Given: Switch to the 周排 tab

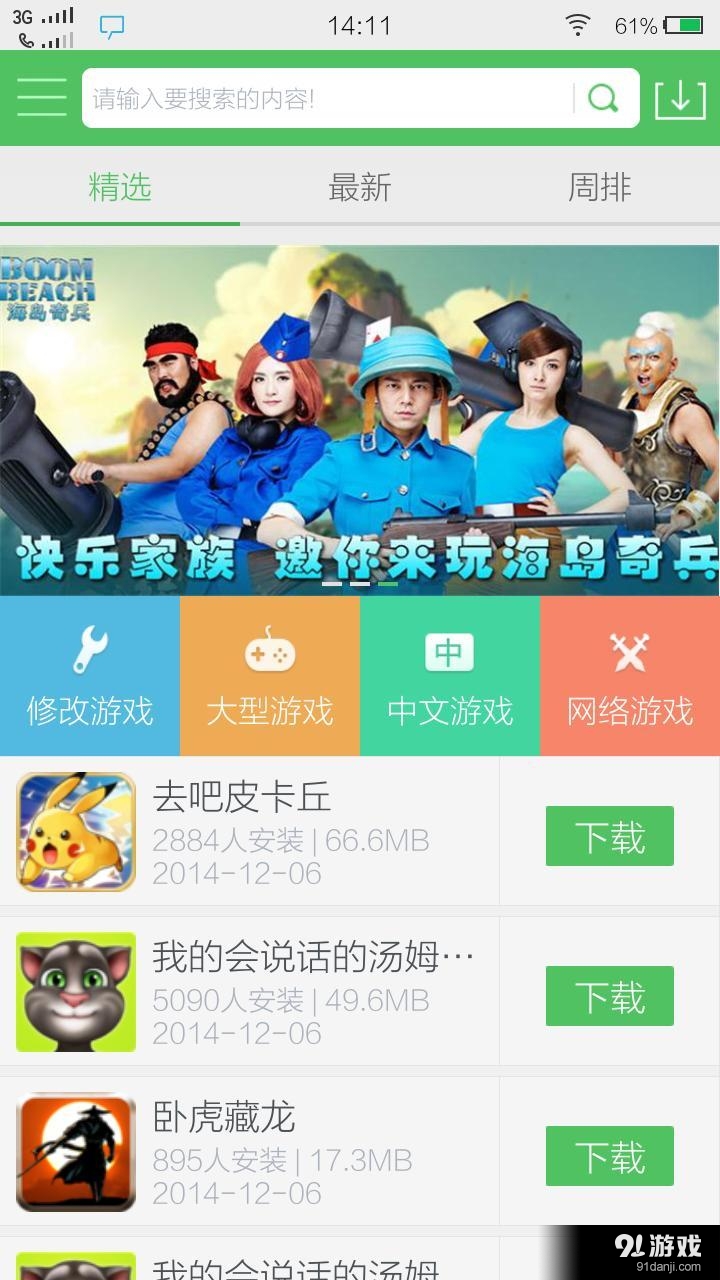Looking at the screenshot, I should pos(600,188).
